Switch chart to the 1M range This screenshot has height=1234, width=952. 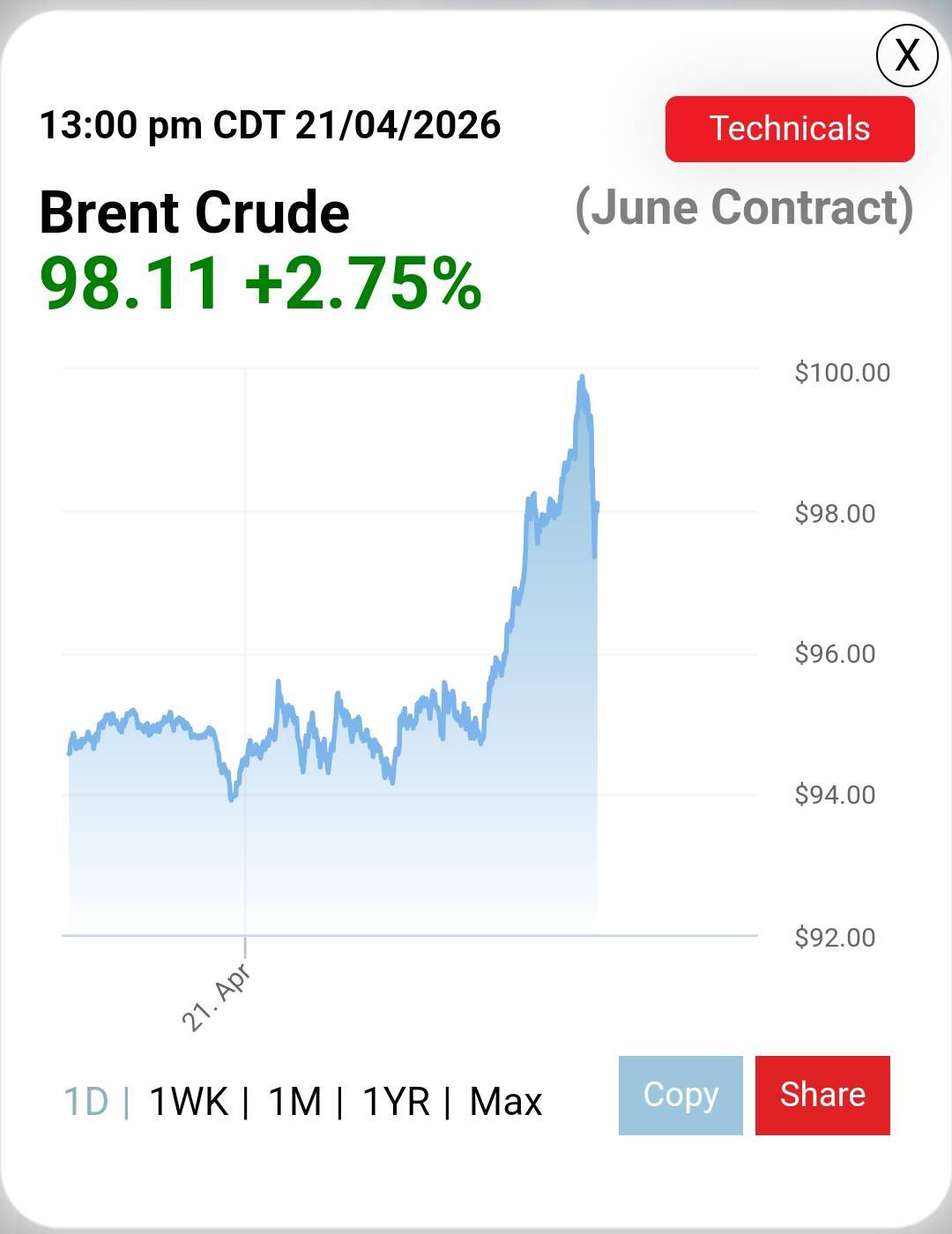click(x=294, y=1102)
